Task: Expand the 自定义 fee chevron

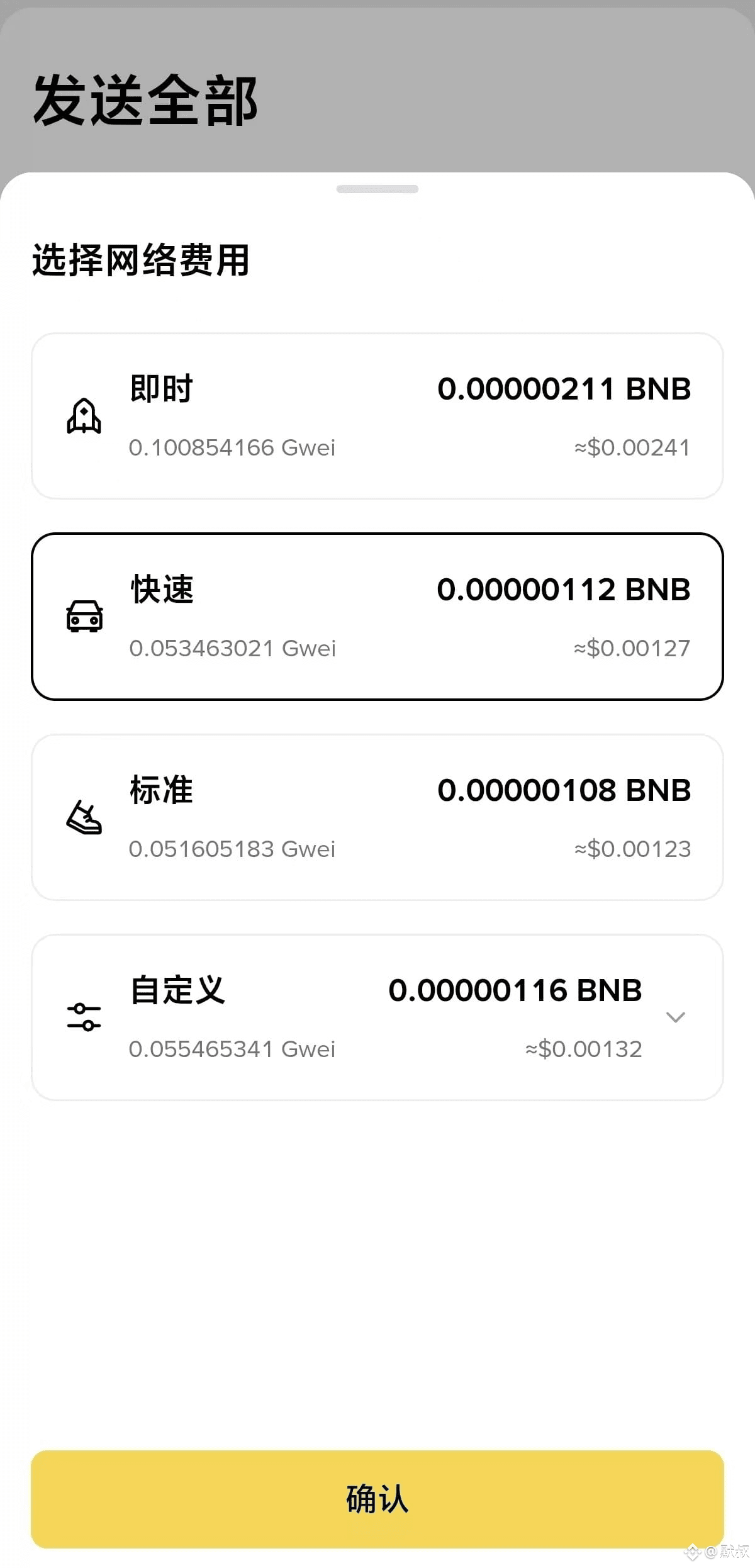Action: [x=675, y=1017]
